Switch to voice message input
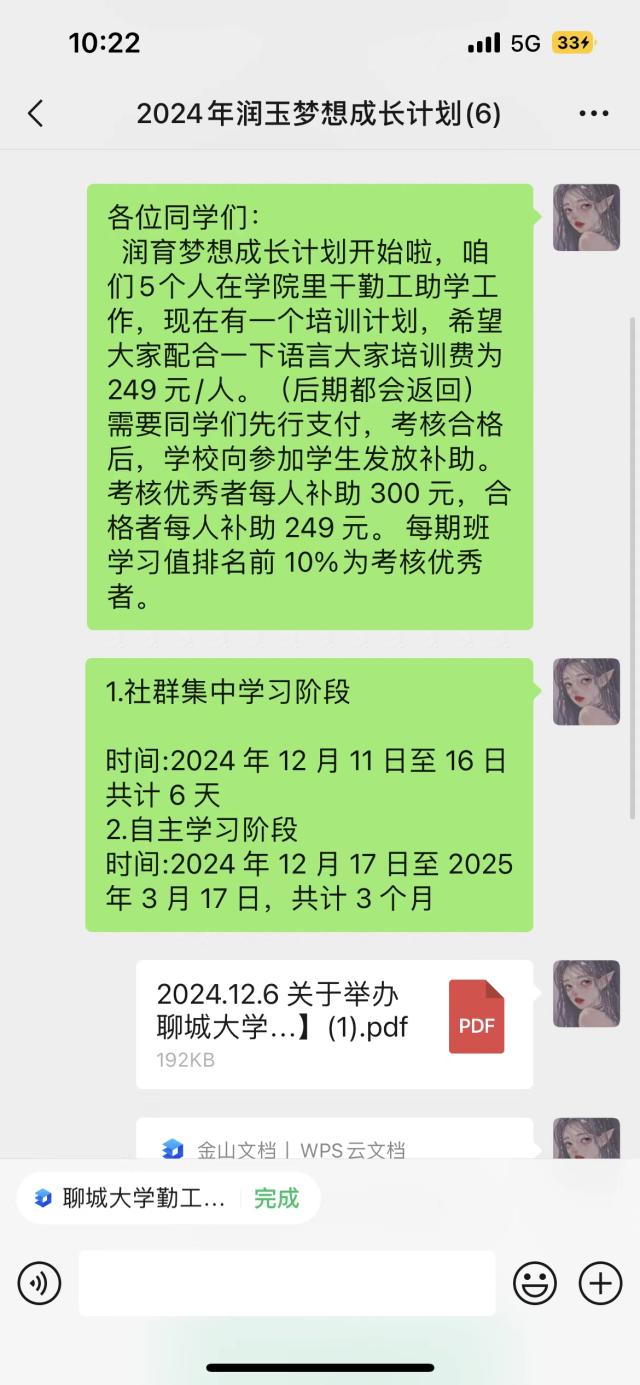The width and height of the screenshot is (640, 1385). coord(39,1283)
